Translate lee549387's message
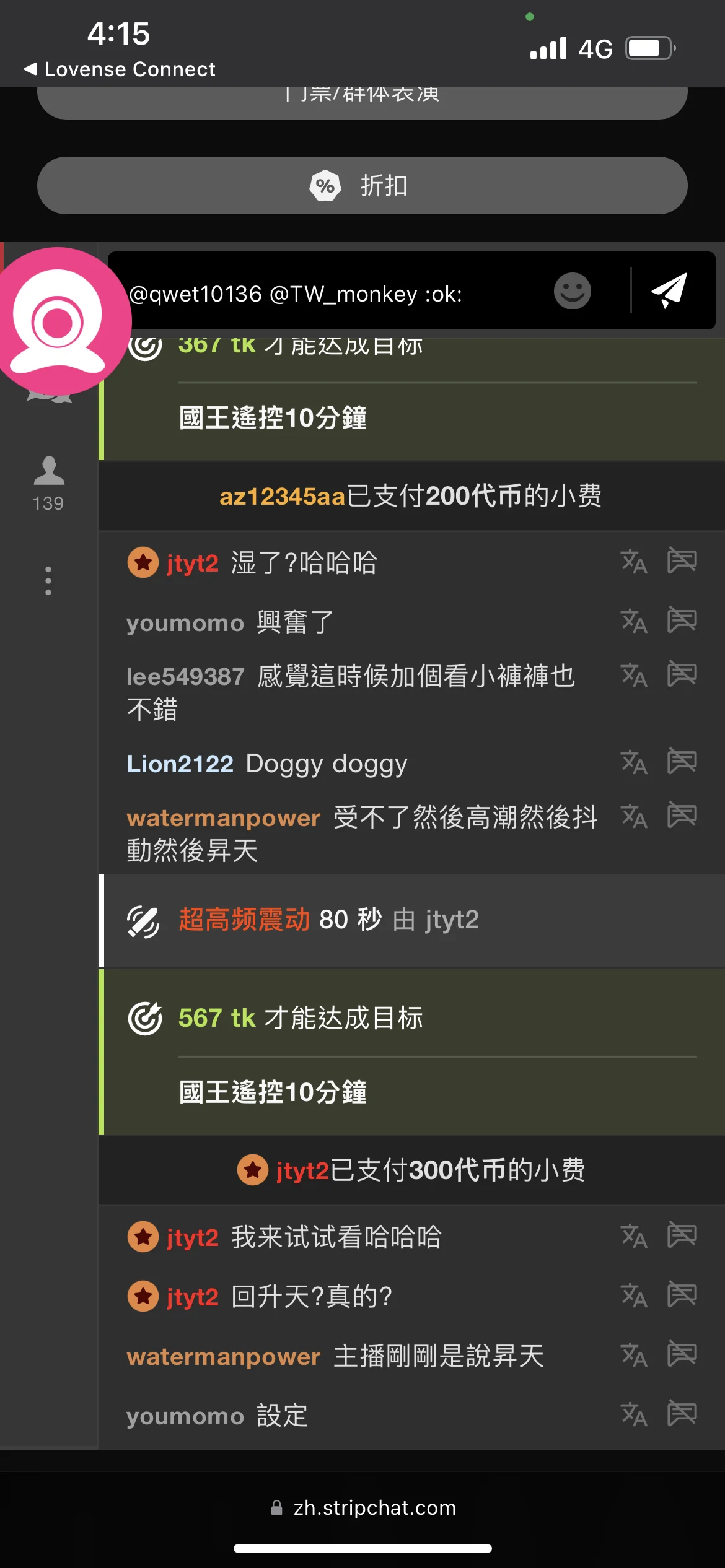 (x=634, y=675)
